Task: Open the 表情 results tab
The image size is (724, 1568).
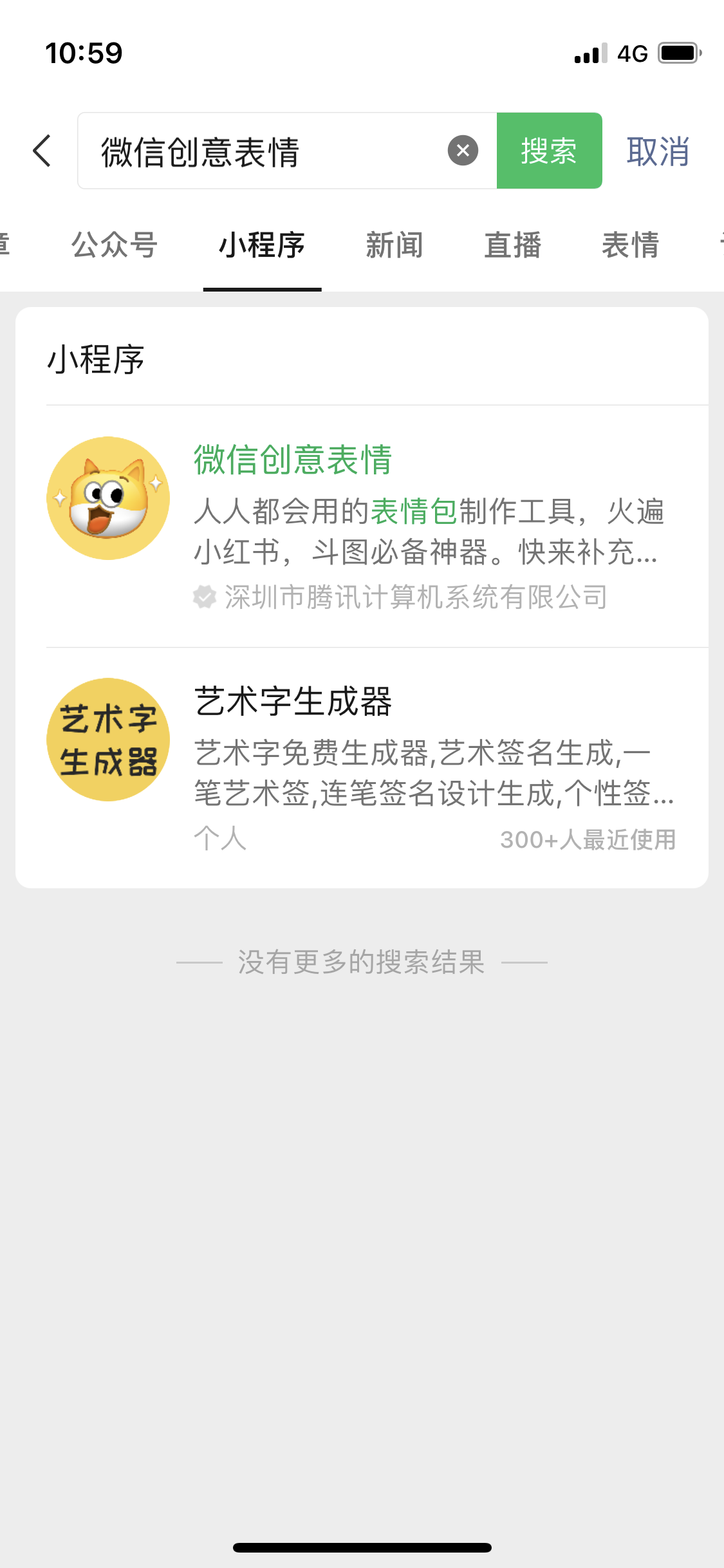Action: (x=631, y=246)
